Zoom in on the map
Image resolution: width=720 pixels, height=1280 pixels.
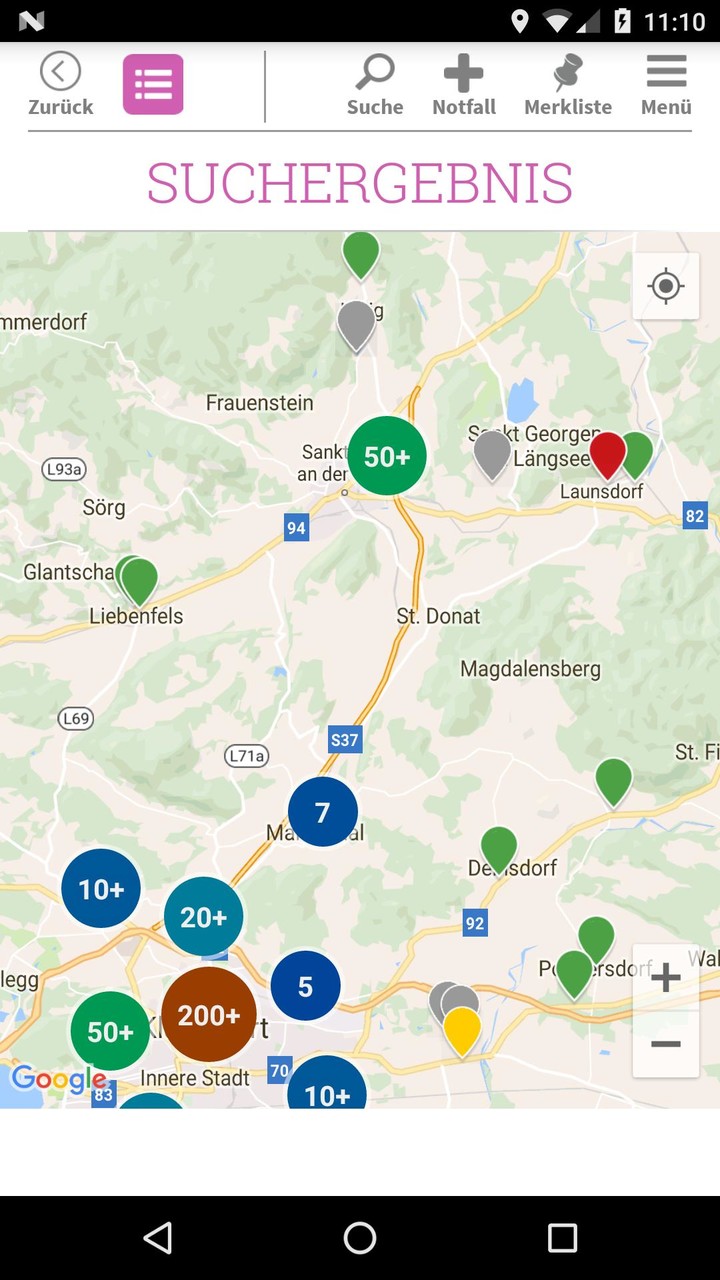666,977
